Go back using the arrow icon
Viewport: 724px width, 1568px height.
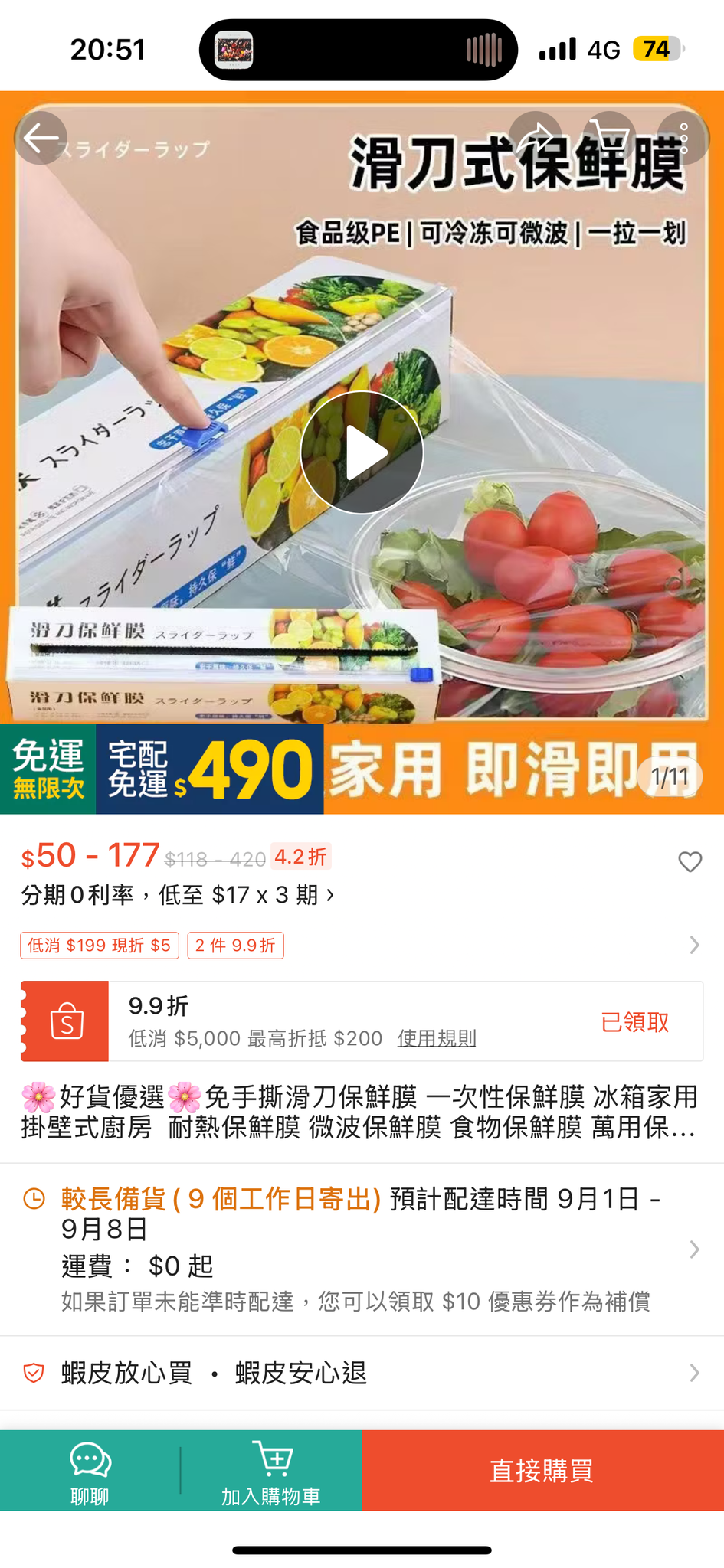tap(41, 139)
